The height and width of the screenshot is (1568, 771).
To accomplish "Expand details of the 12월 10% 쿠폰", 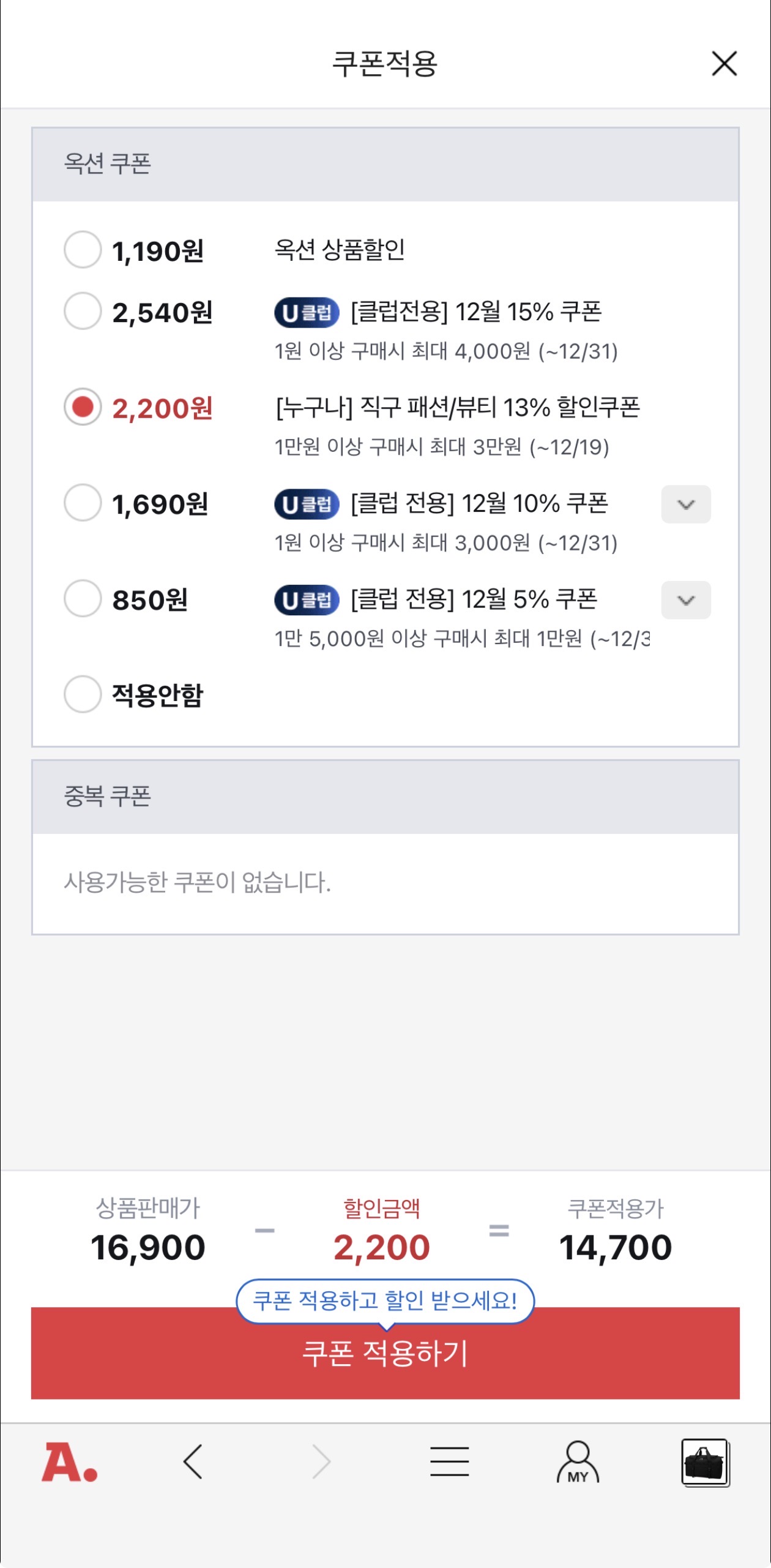I will point(686,505).
